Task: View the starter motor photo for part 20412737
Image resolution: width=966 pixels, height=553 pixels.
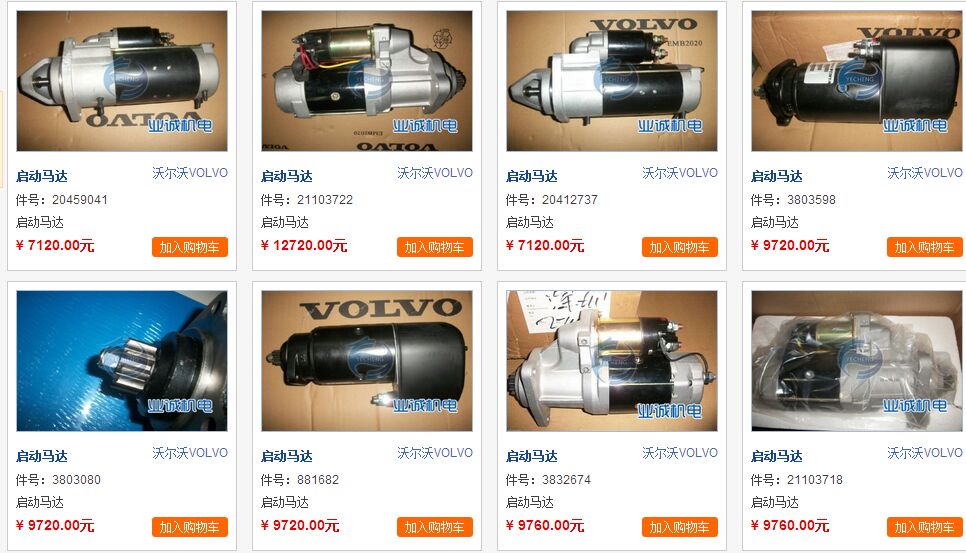Action: [x=612, y=81]
